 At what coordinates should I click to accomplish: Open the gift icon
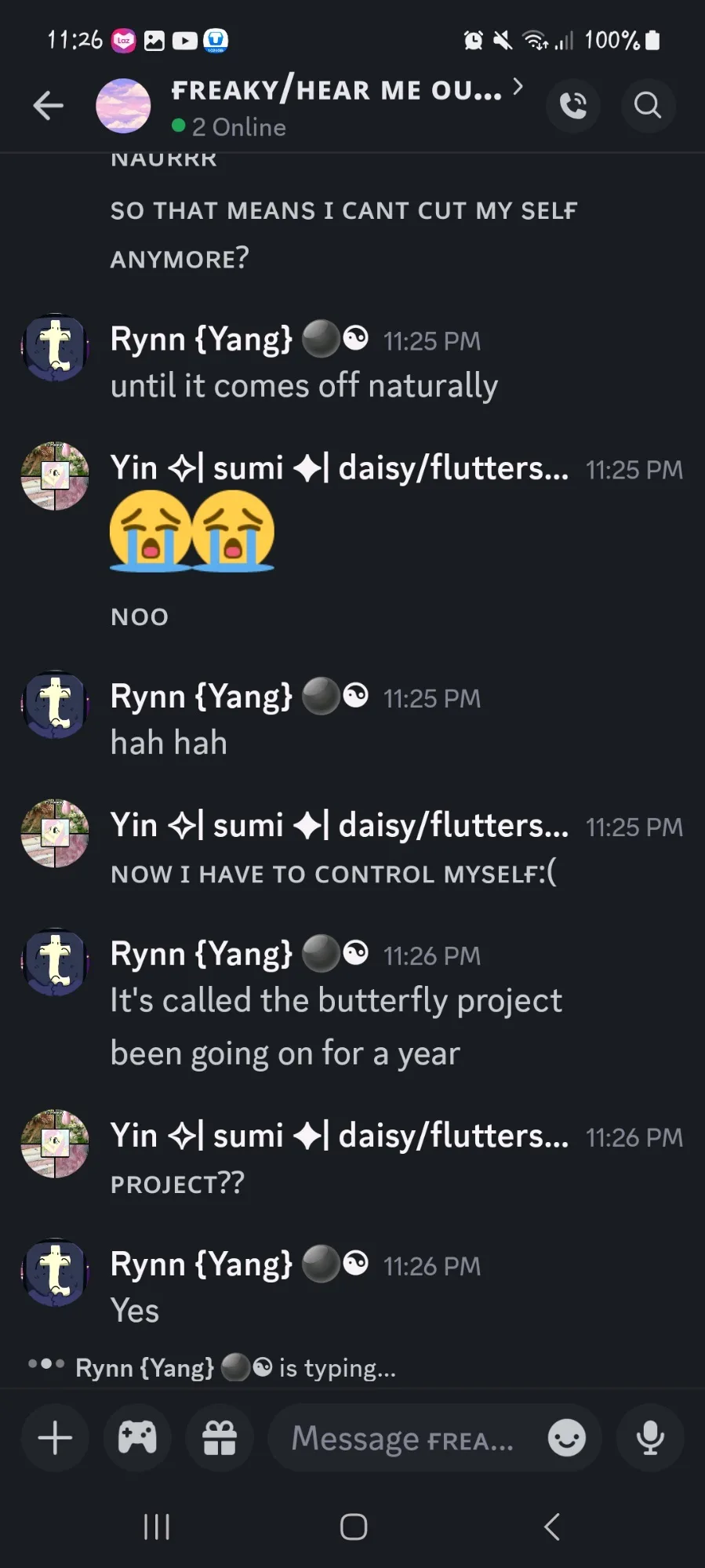click(x=220, y=1438)
